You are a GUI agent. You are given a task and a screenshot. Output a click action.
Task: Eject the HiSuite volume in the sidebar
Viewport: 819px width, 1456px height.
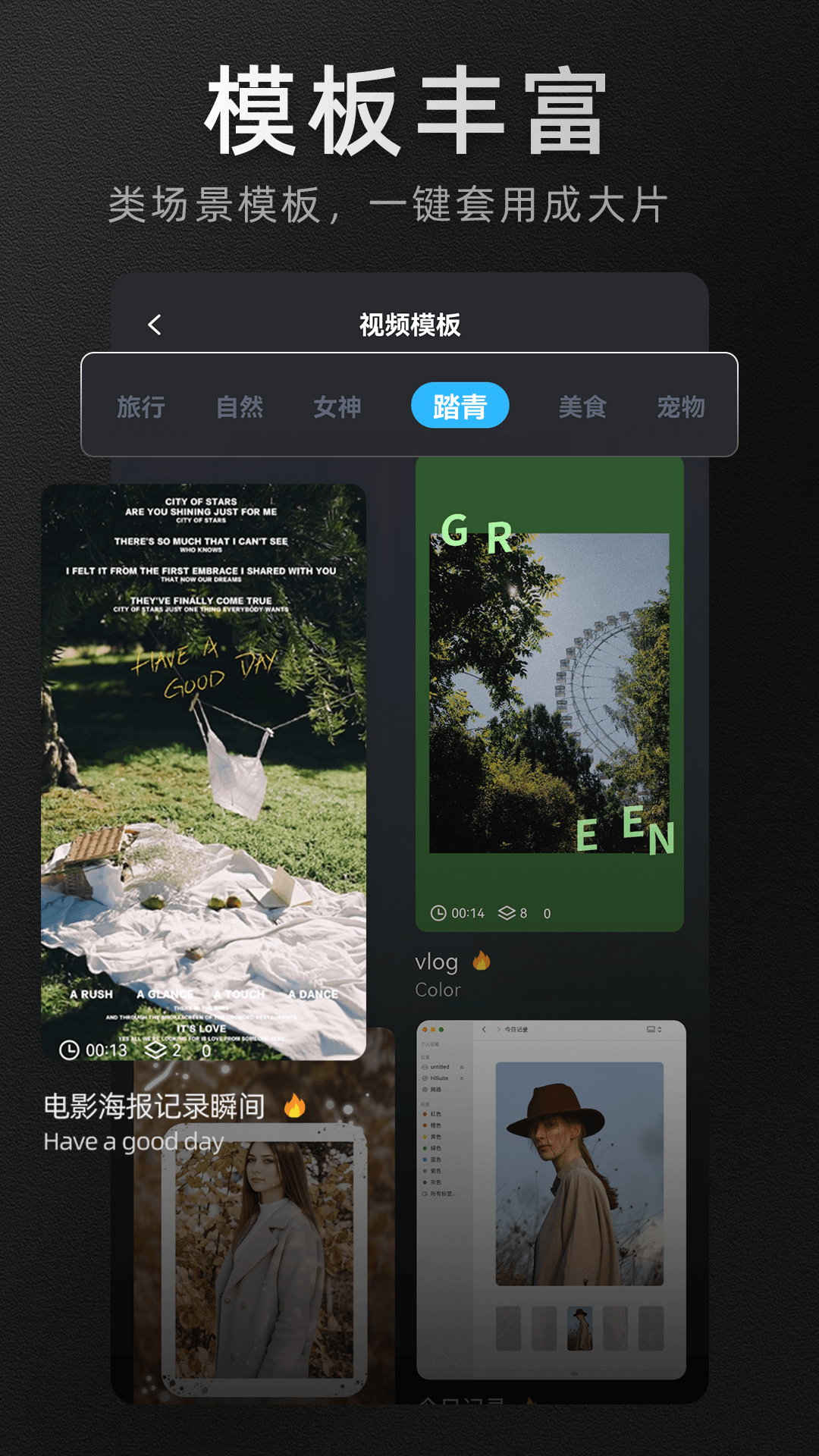[x=463, y=1078]
